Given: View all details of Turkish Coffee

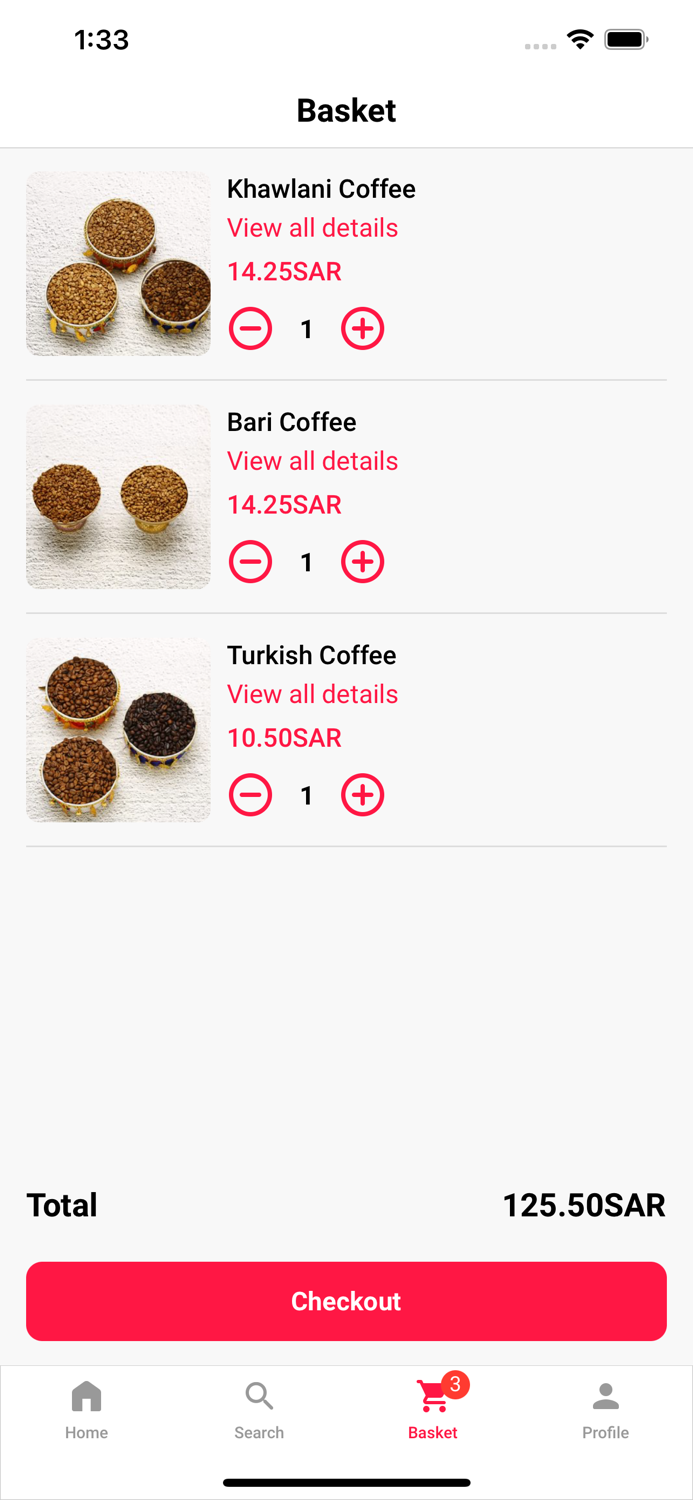Looking at the screenshot, I should tap(312, 694).
